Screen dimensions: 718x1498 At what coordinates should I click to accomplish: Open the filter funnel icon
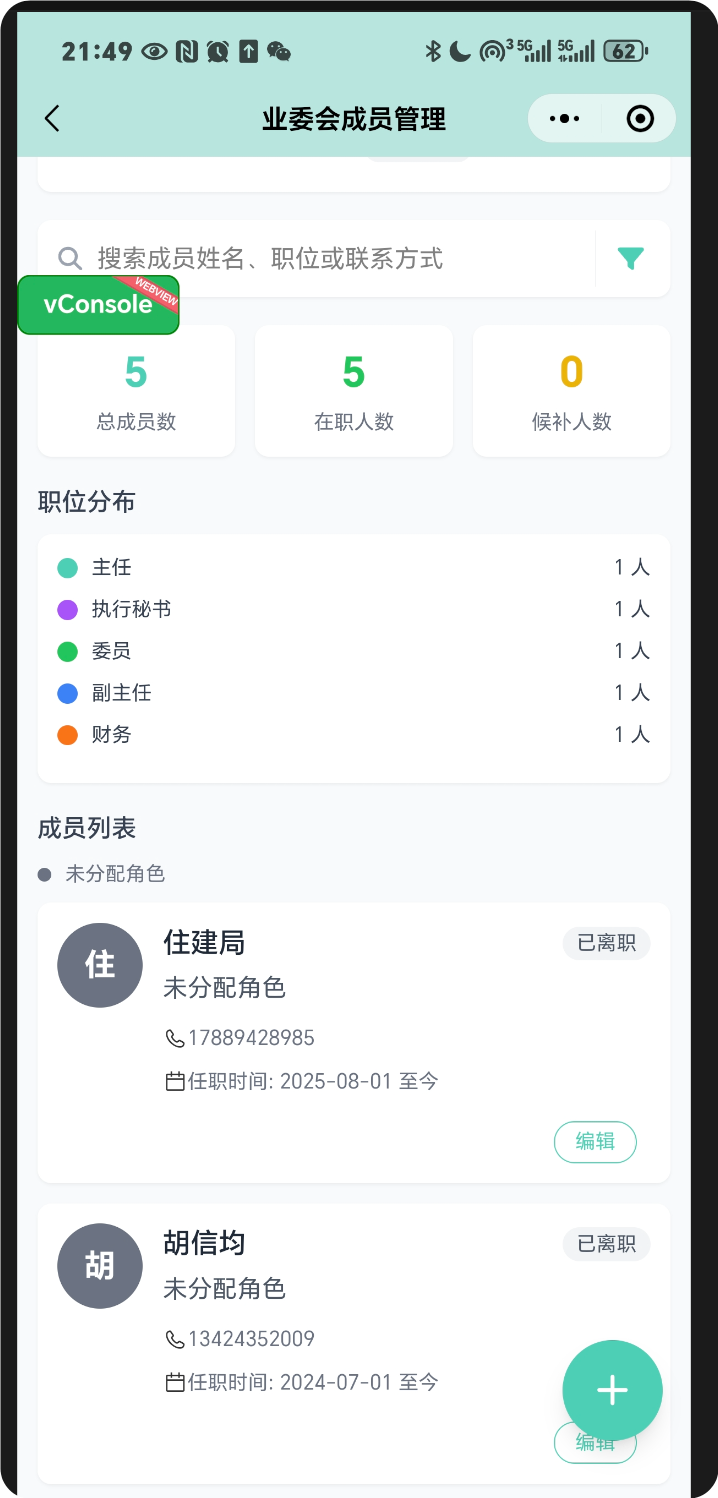[630, 259]
